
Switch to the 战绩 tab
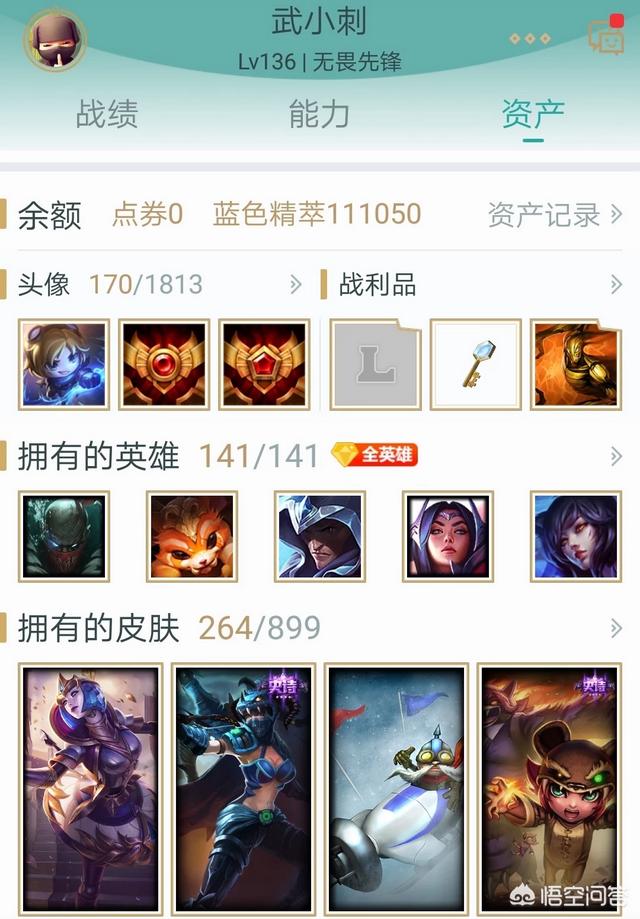[x=106, y=114]
